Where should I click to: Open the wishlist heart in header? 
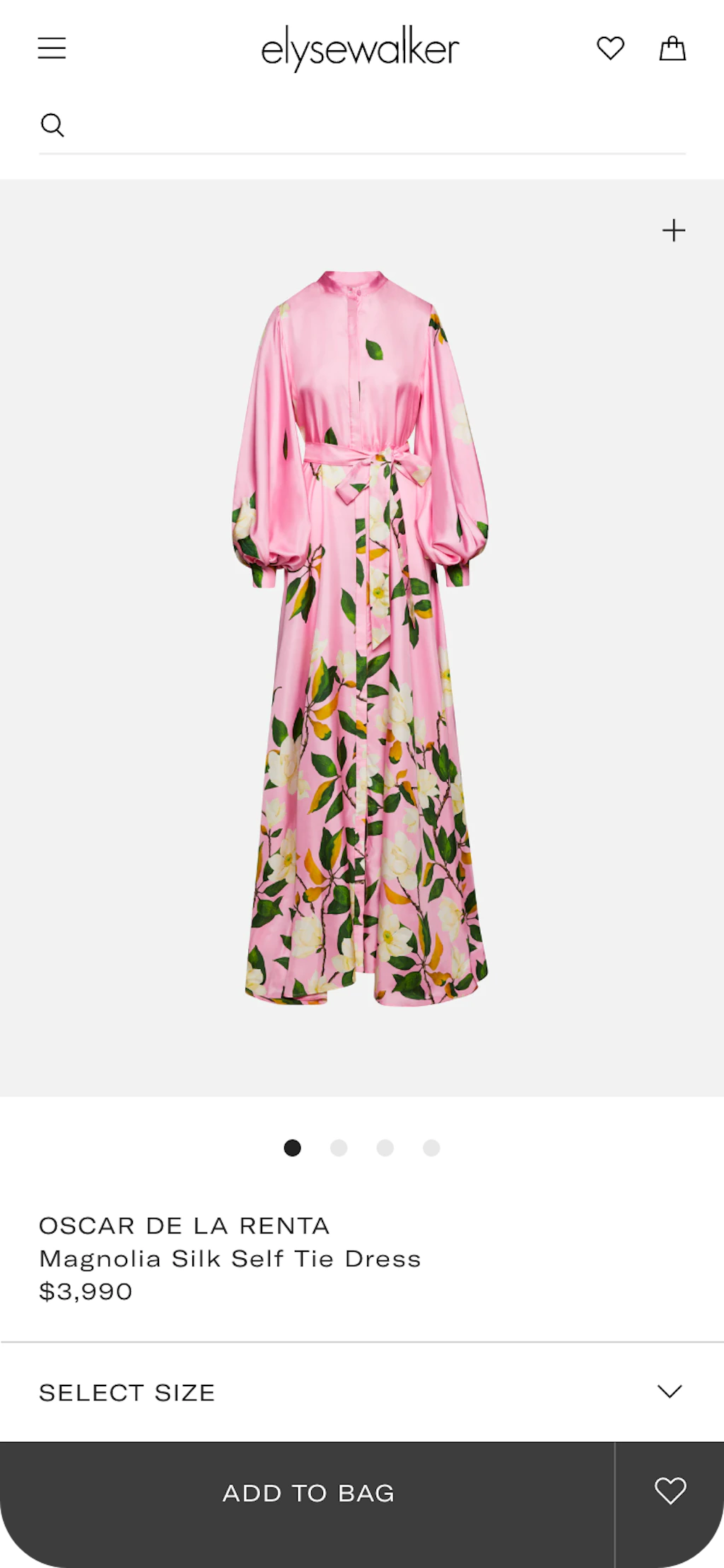pos(610,48)
